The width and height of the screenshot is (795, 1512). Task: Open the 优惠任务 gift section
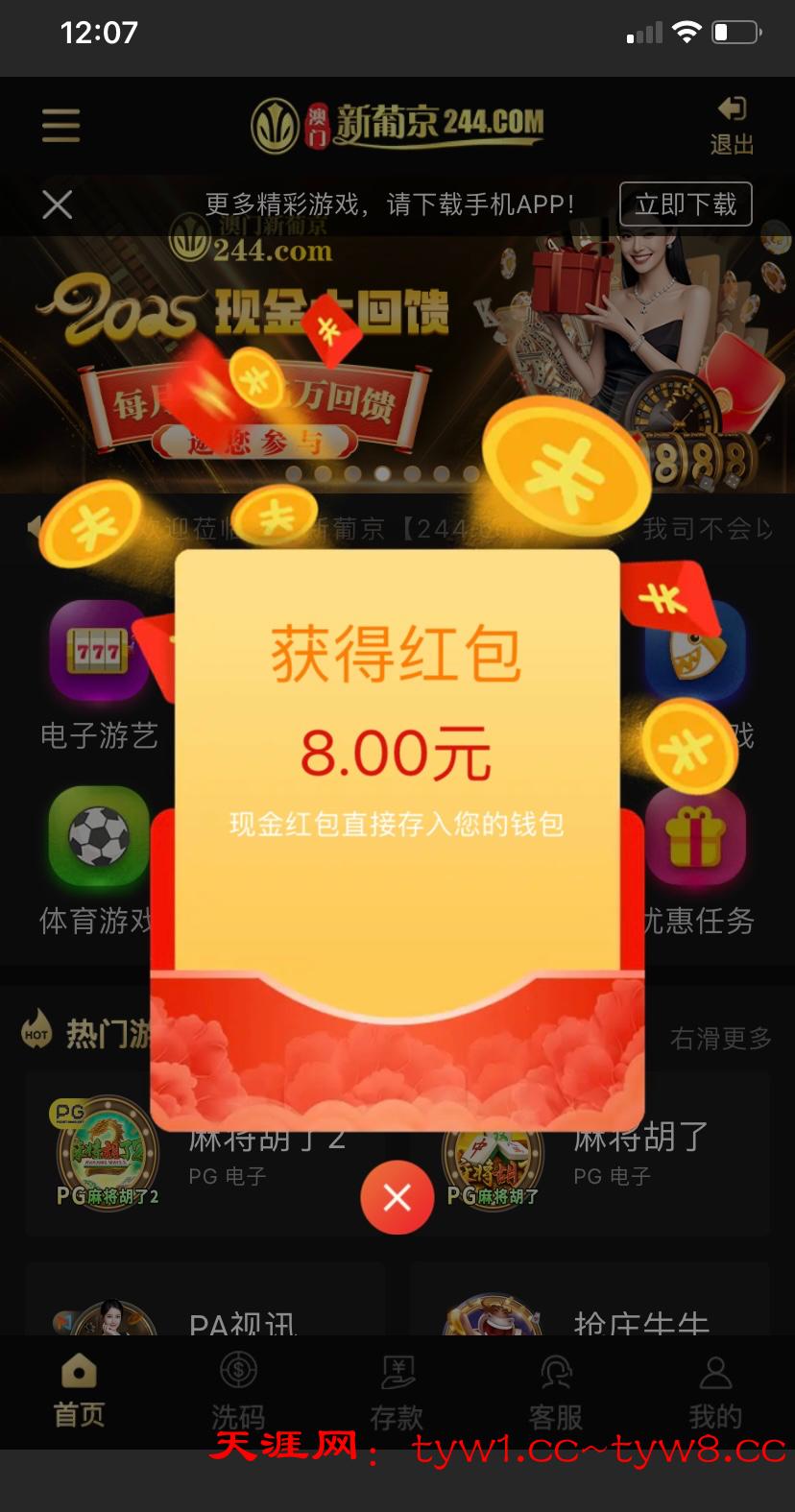698,859
